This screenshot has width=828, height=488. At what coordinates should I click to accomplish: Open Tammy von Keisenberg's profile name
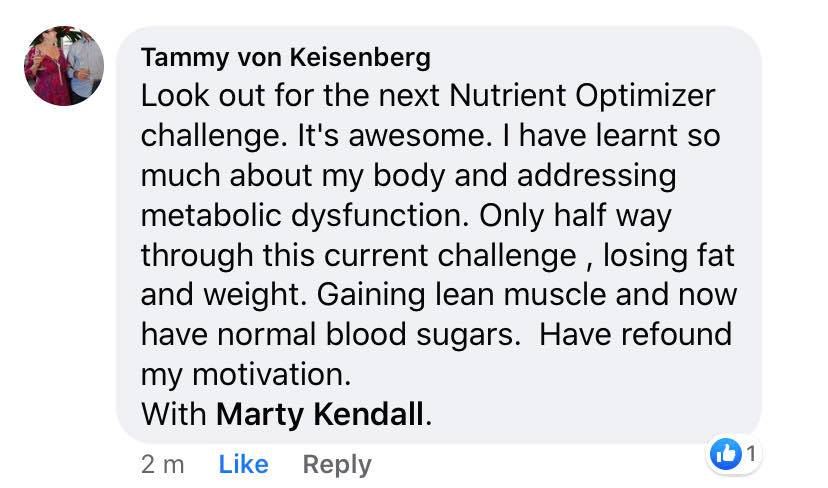click(286, 58)
